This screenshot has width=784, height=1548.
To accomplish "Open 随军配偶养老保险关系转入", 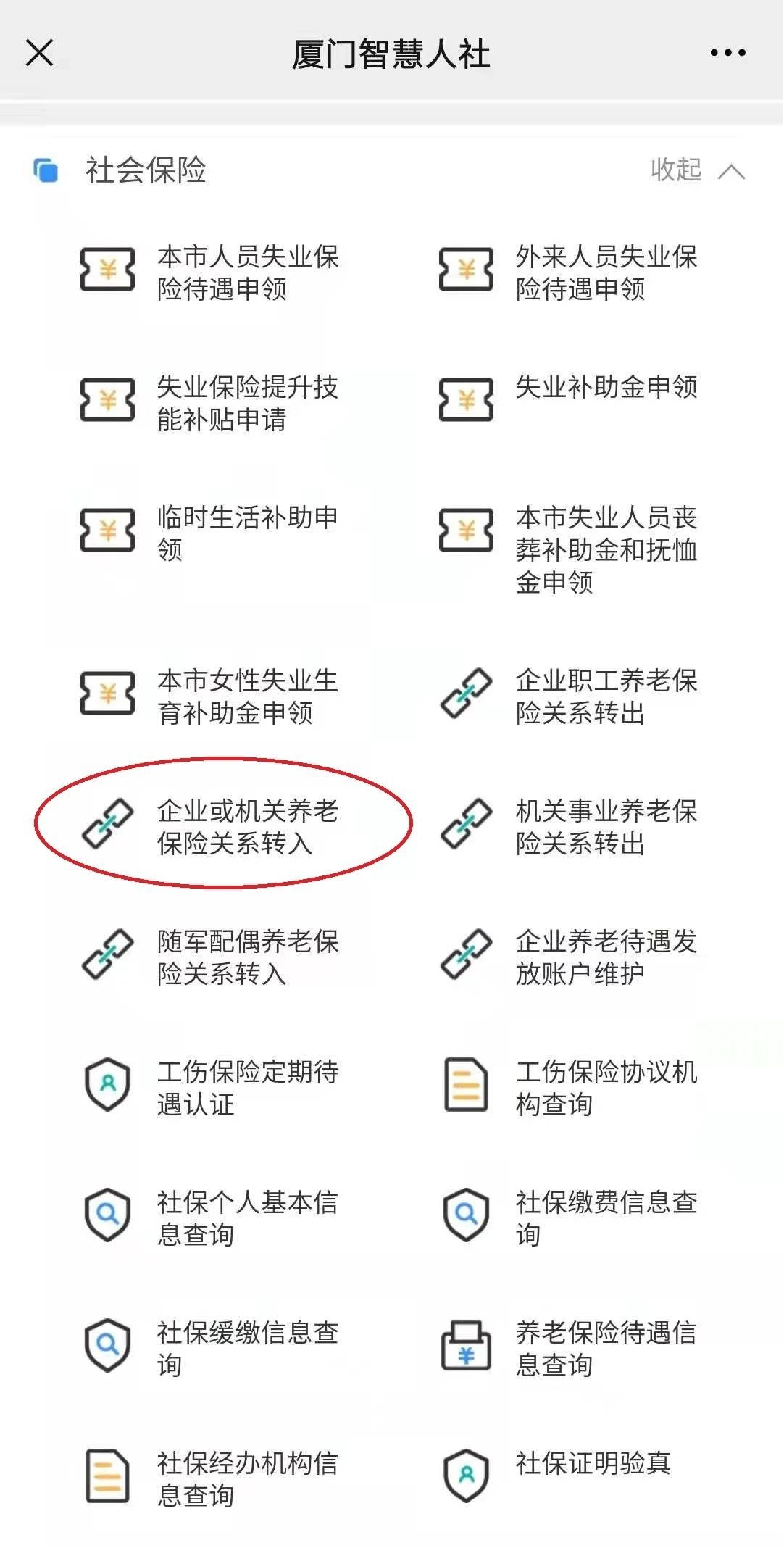I will point(210,957).
